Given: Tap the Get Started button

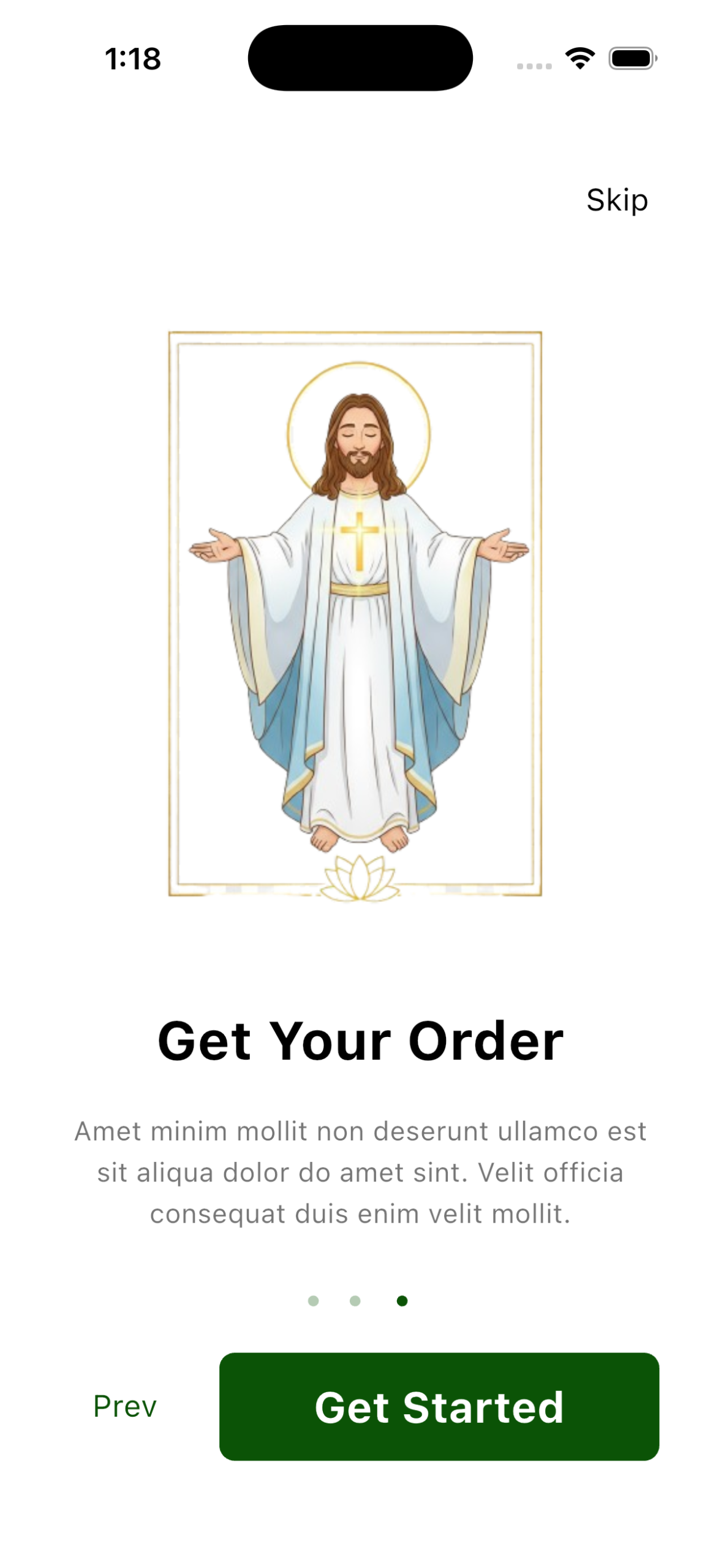Looking at the screenshot, I should tap(439, 1406).
